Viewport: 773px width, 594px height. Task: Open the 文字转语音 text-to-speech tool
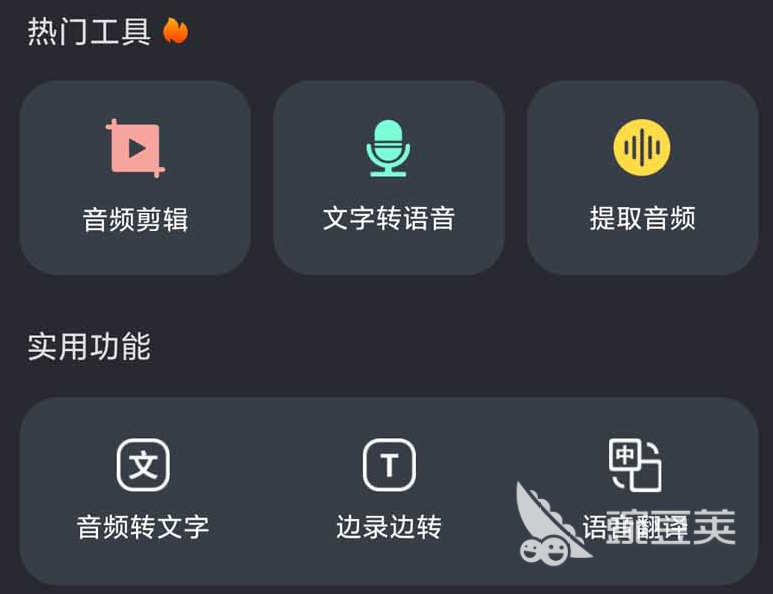(x=389, y=178)
